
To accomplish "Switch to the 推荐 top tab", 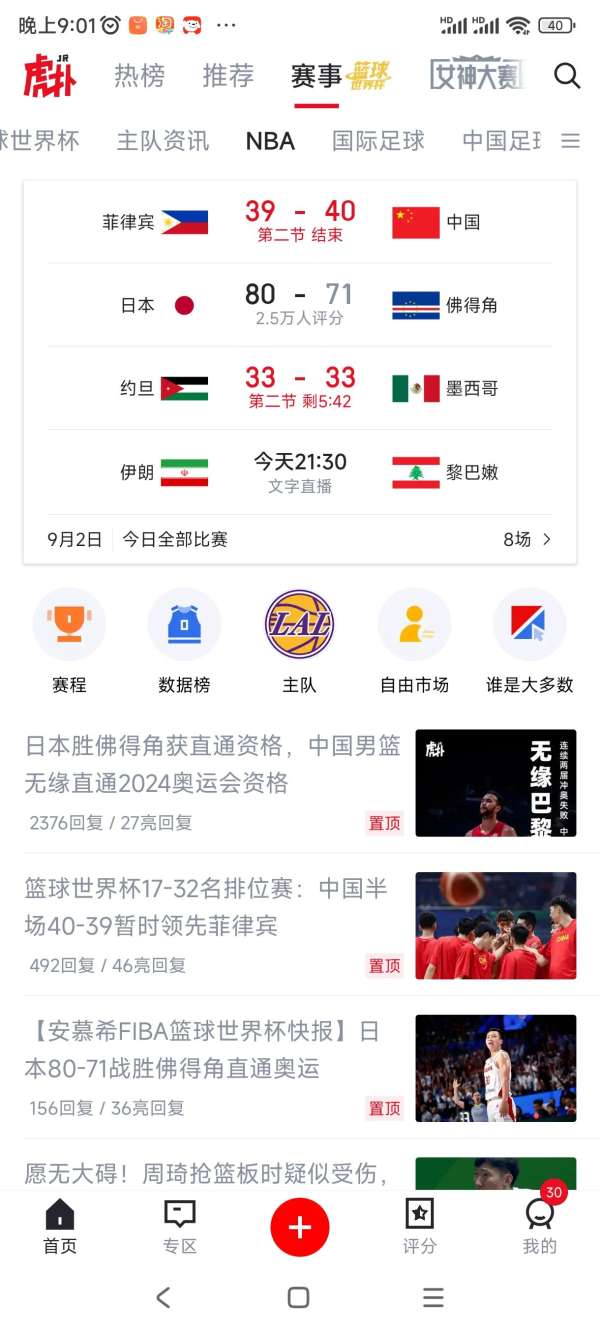I will pyautogui.click(x=228, y=76).
